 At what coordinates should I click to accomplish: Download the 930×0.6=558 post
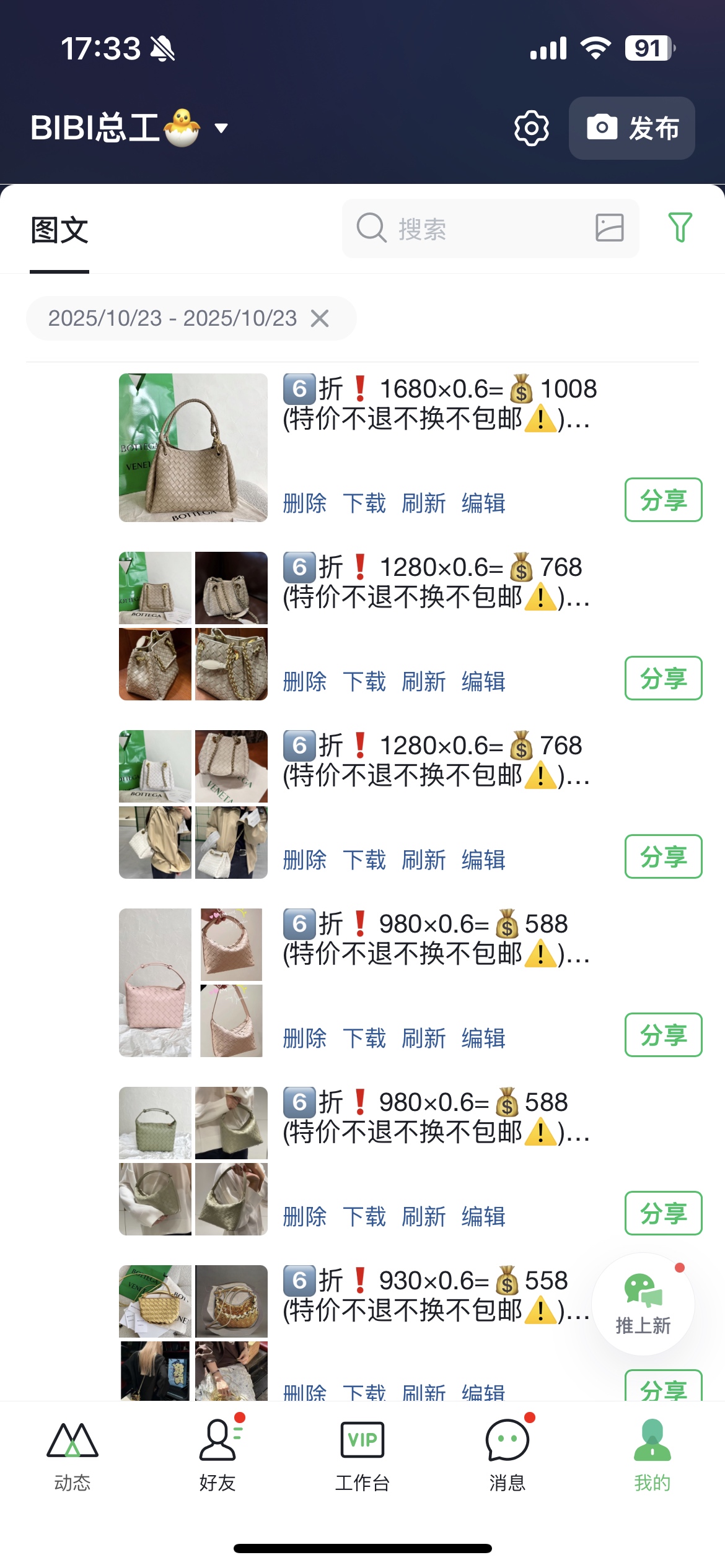tap(364, 1392)
